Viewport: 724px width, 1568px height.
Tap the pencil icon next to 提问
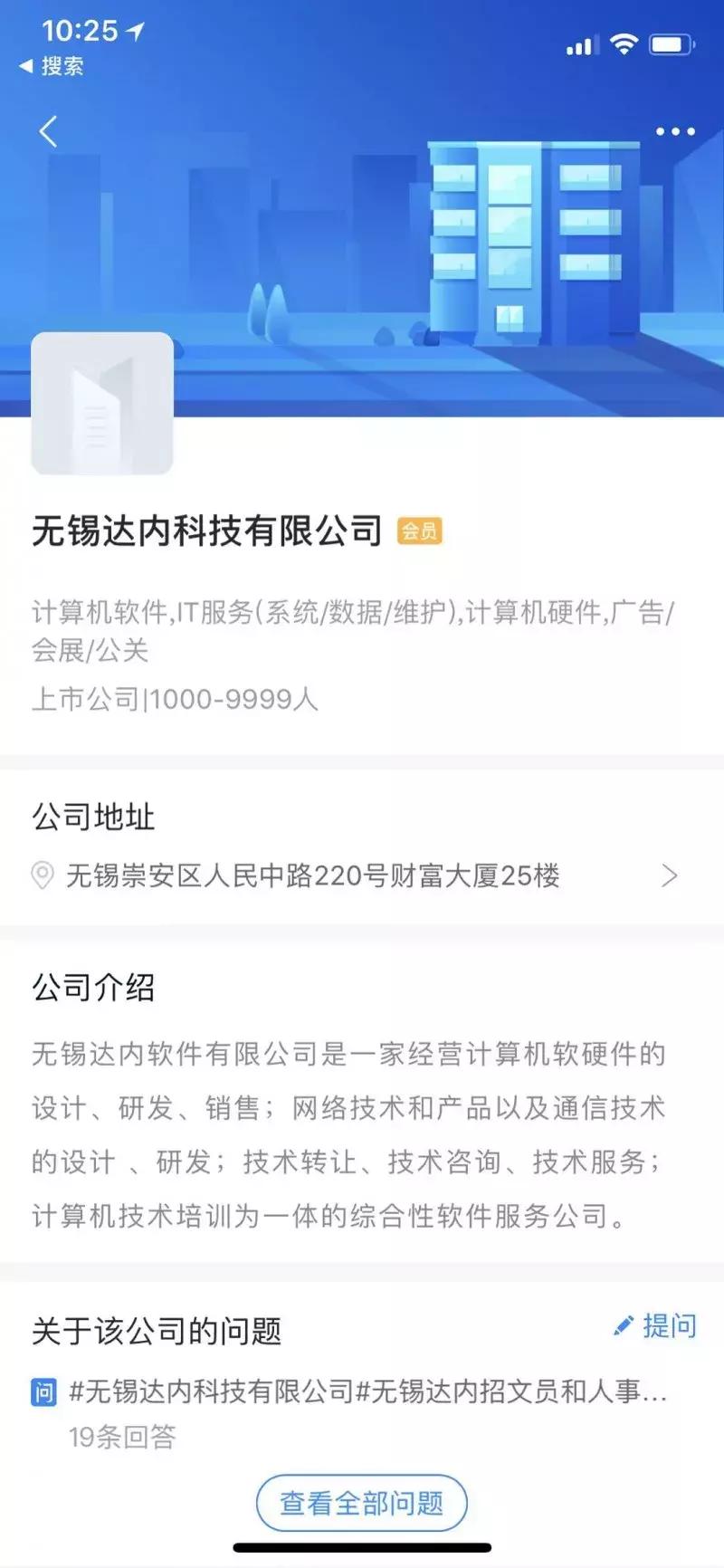(x=624, y=1325)
